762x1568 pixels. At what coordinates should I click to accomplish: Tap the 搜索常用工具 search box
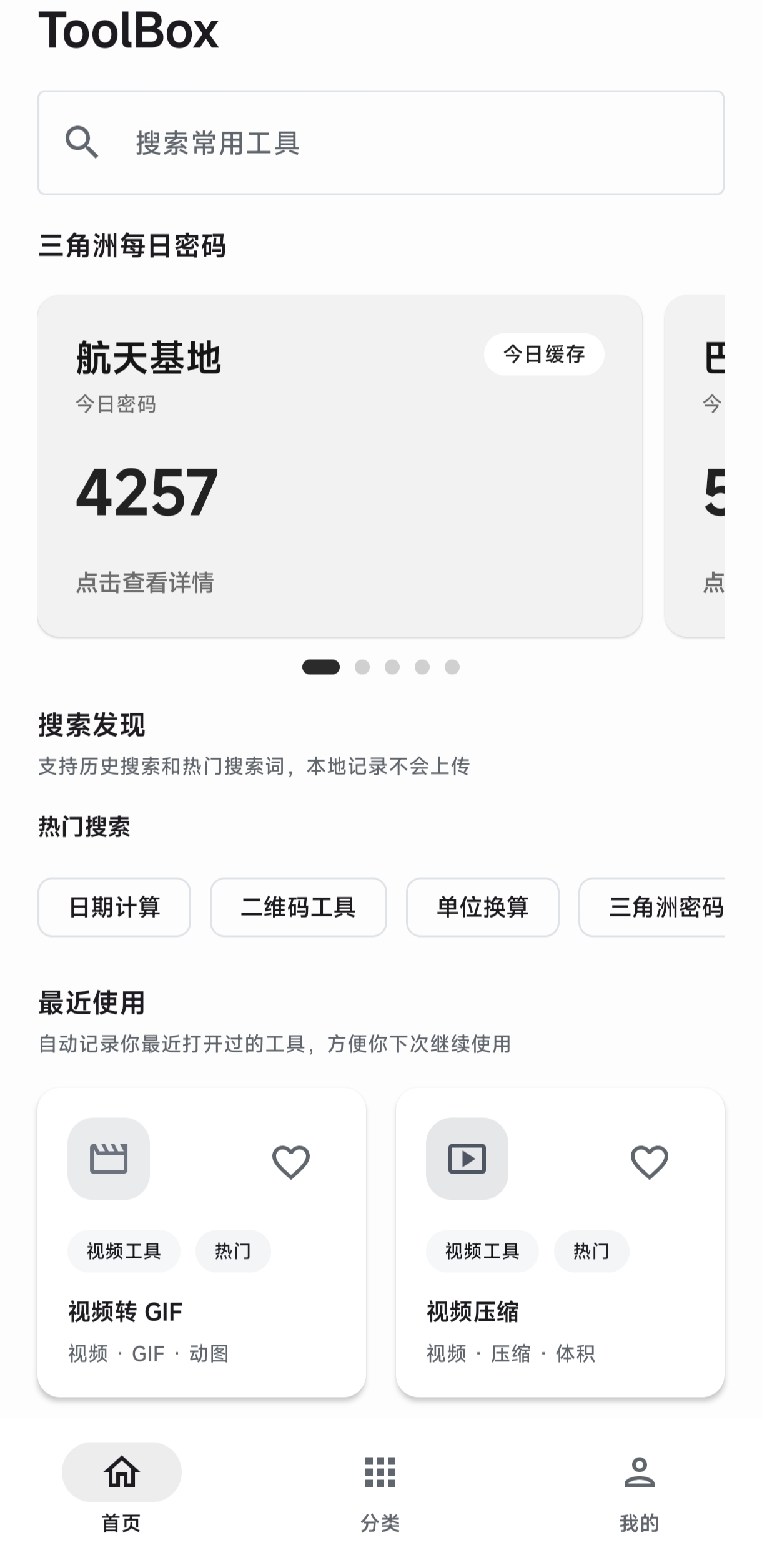[381, 142]
